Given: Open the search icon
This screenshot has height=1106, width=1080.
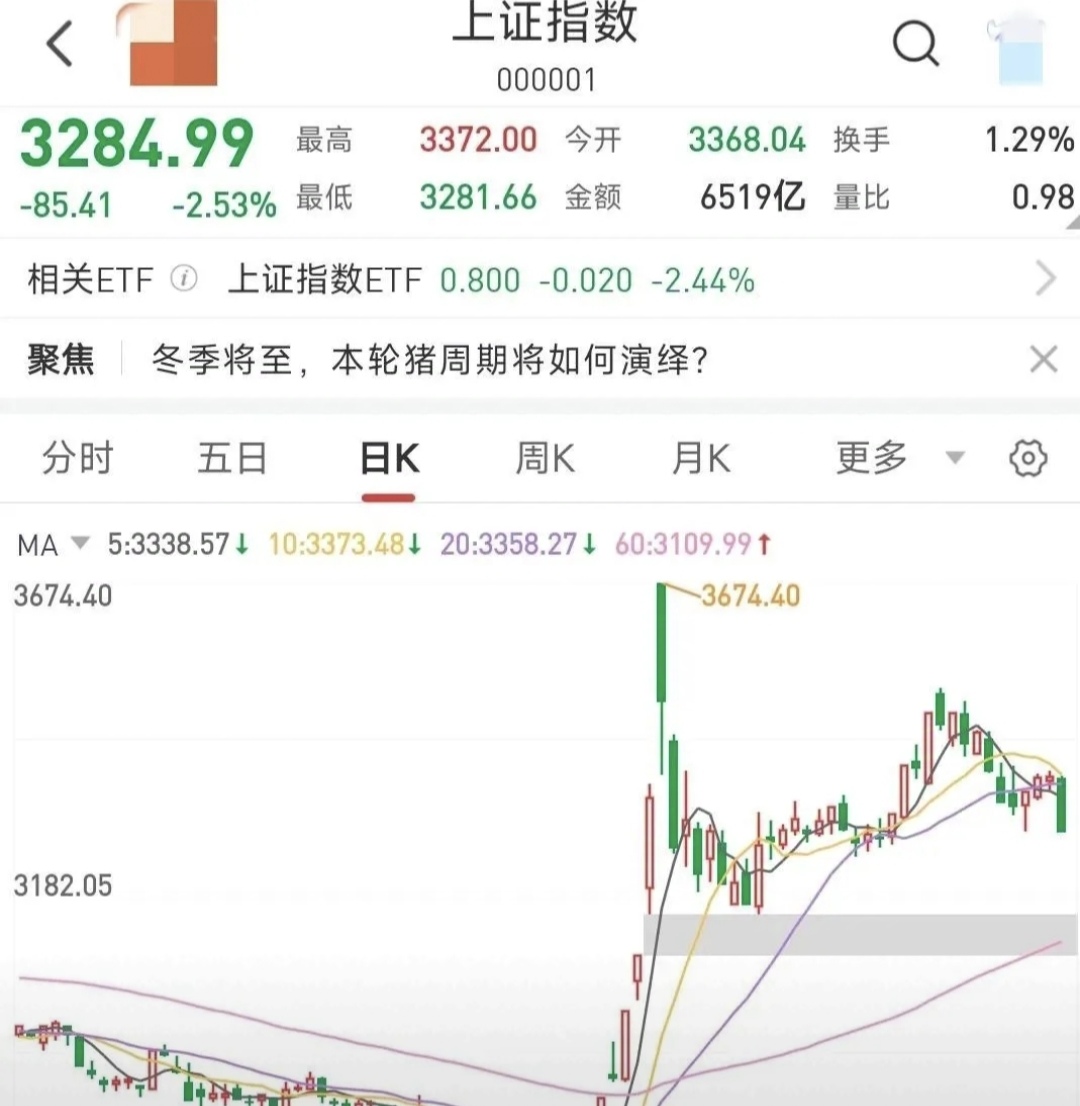Looking at the screenshot, I should 915,44.
